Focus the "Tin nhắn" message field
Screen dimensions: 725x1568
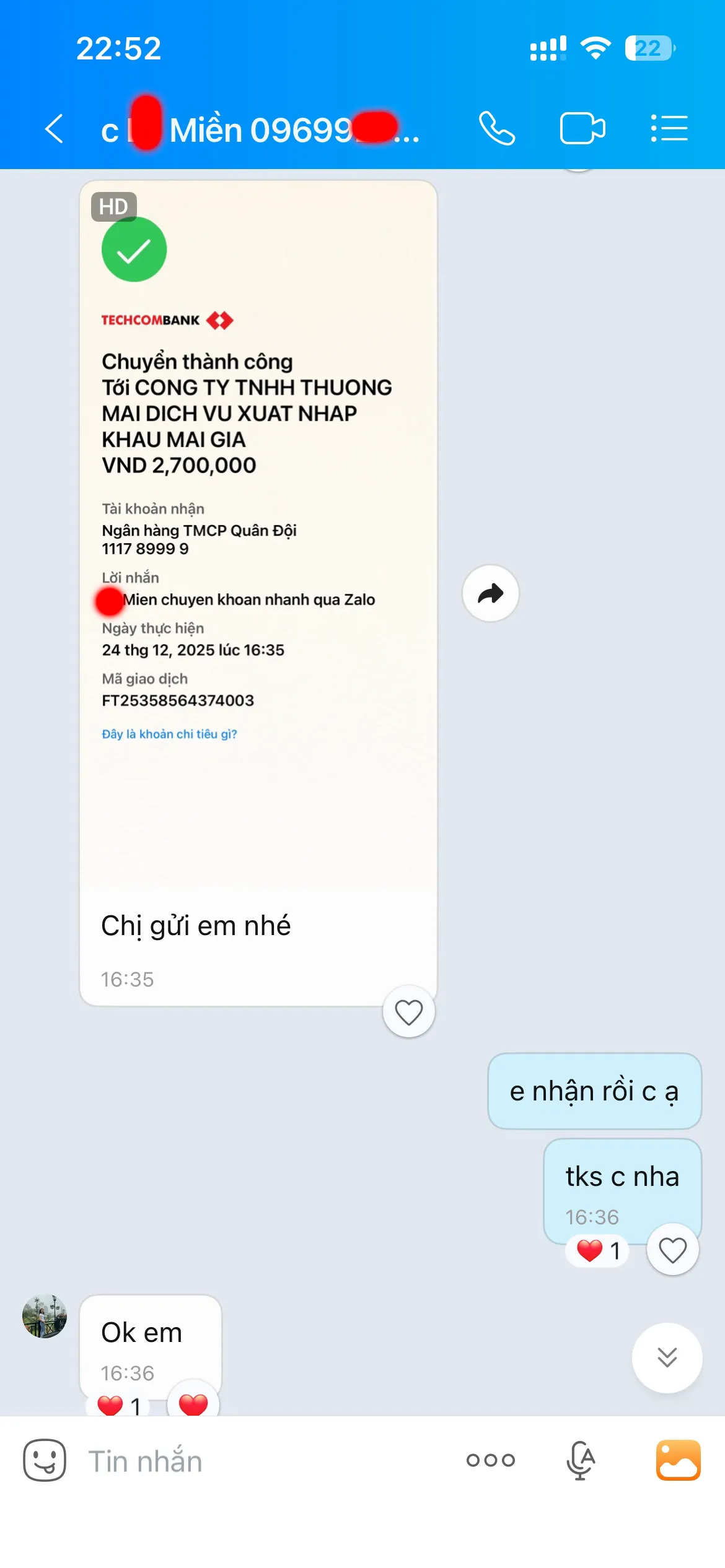pyautogui.click(x=260, y=1460)
